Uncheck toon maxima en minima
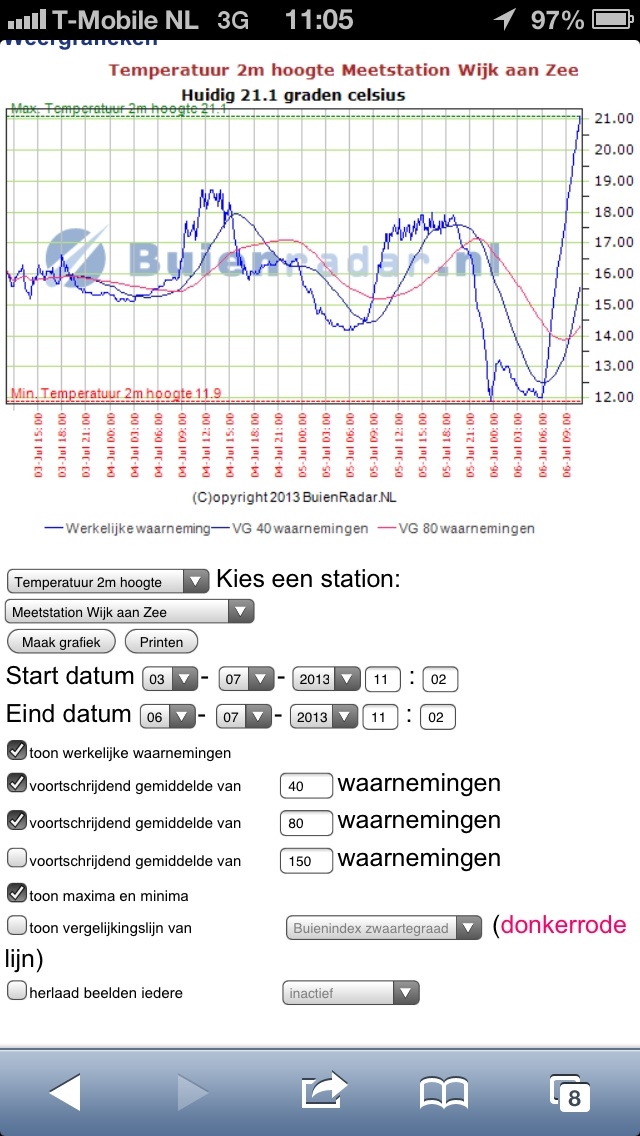This screenshot has height=1136, width=640. (17, 893)
